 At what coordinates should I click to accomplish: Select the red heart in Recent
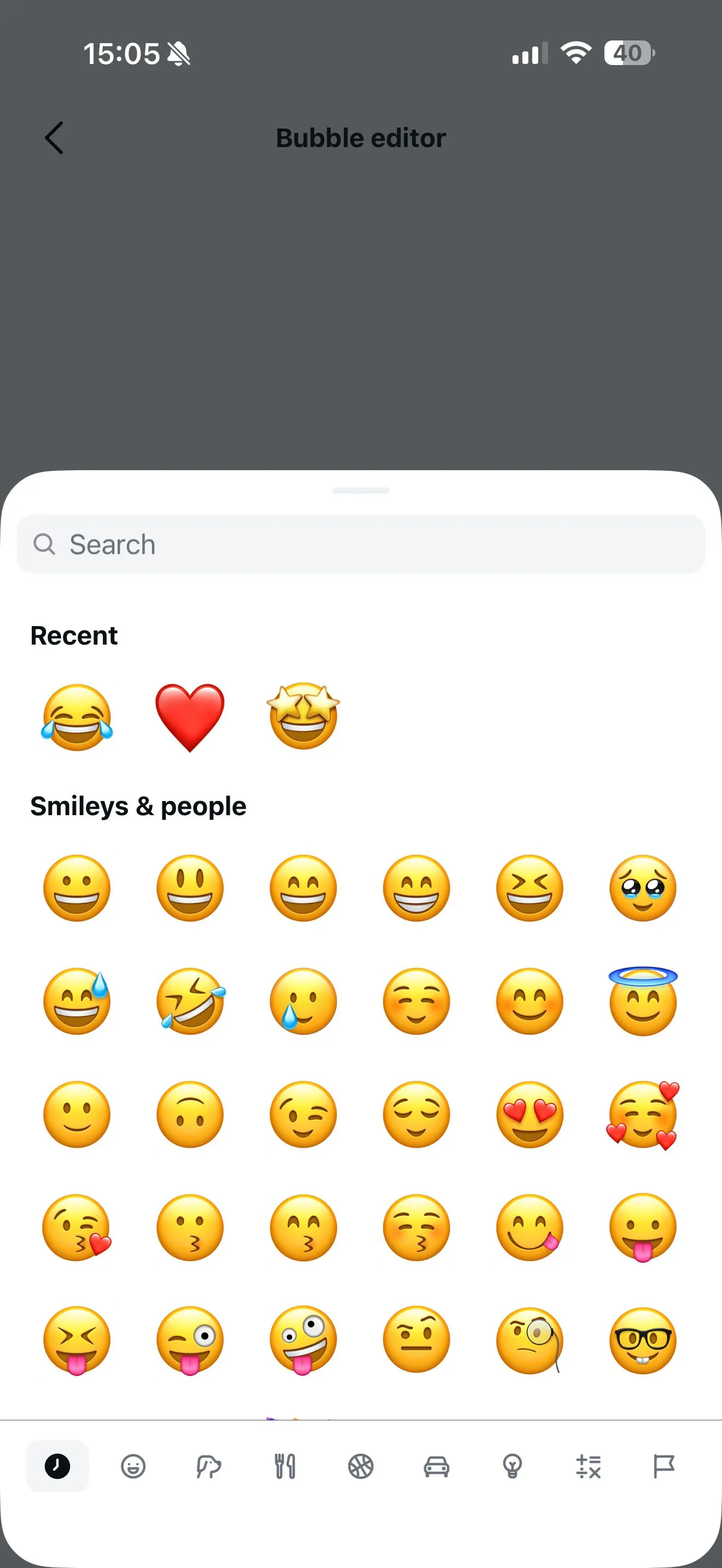[x=190, y=716]
